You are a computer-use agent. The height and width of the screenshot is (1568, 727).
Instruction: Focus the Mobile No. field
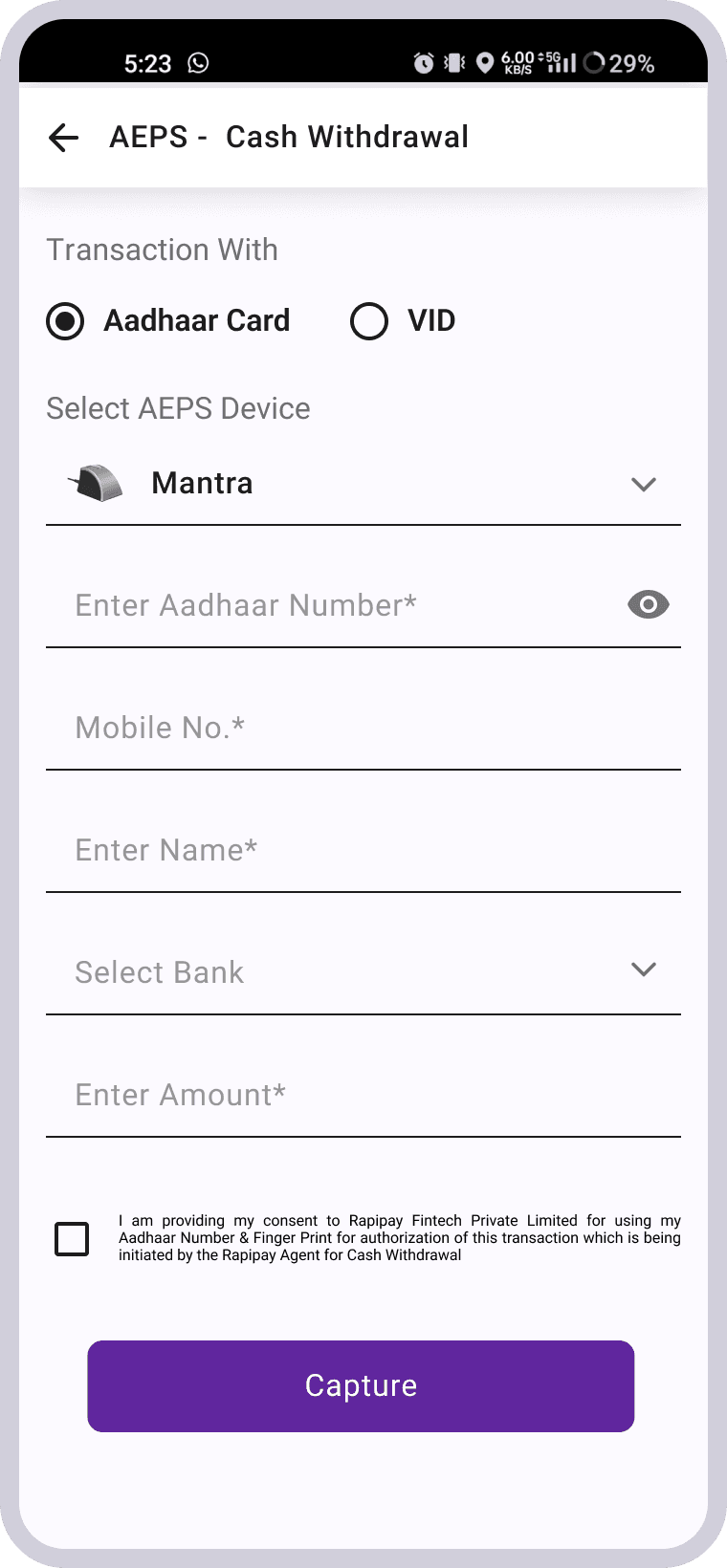tap(363, 729)
